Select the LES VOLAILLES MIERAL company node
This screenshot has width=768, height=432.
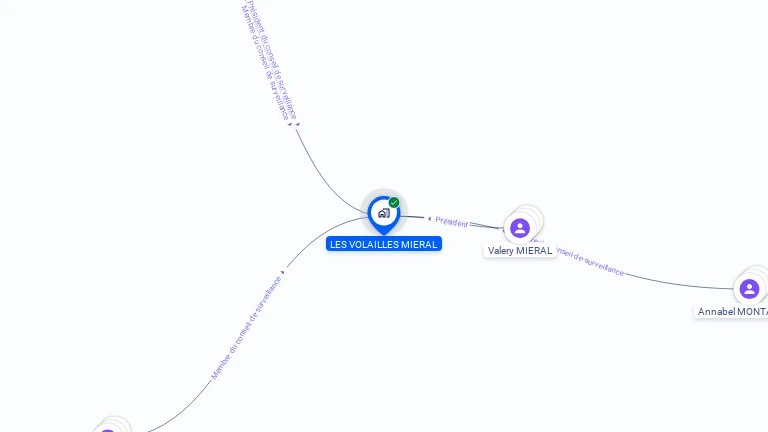click(x=383, y=213)
